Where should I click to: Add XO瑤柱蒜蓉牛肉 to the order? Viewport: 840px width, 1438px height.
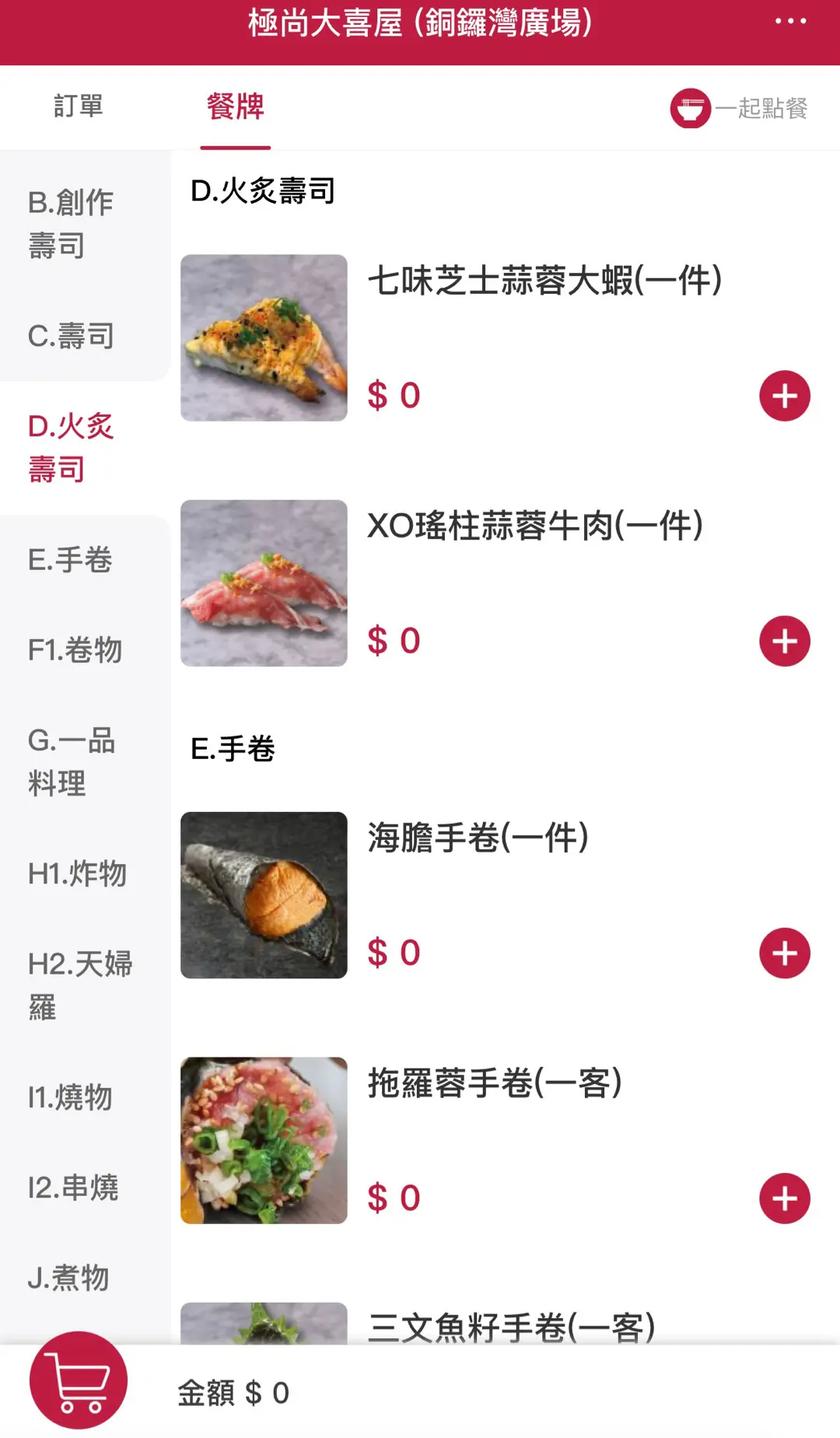click(x=784, y=642)
